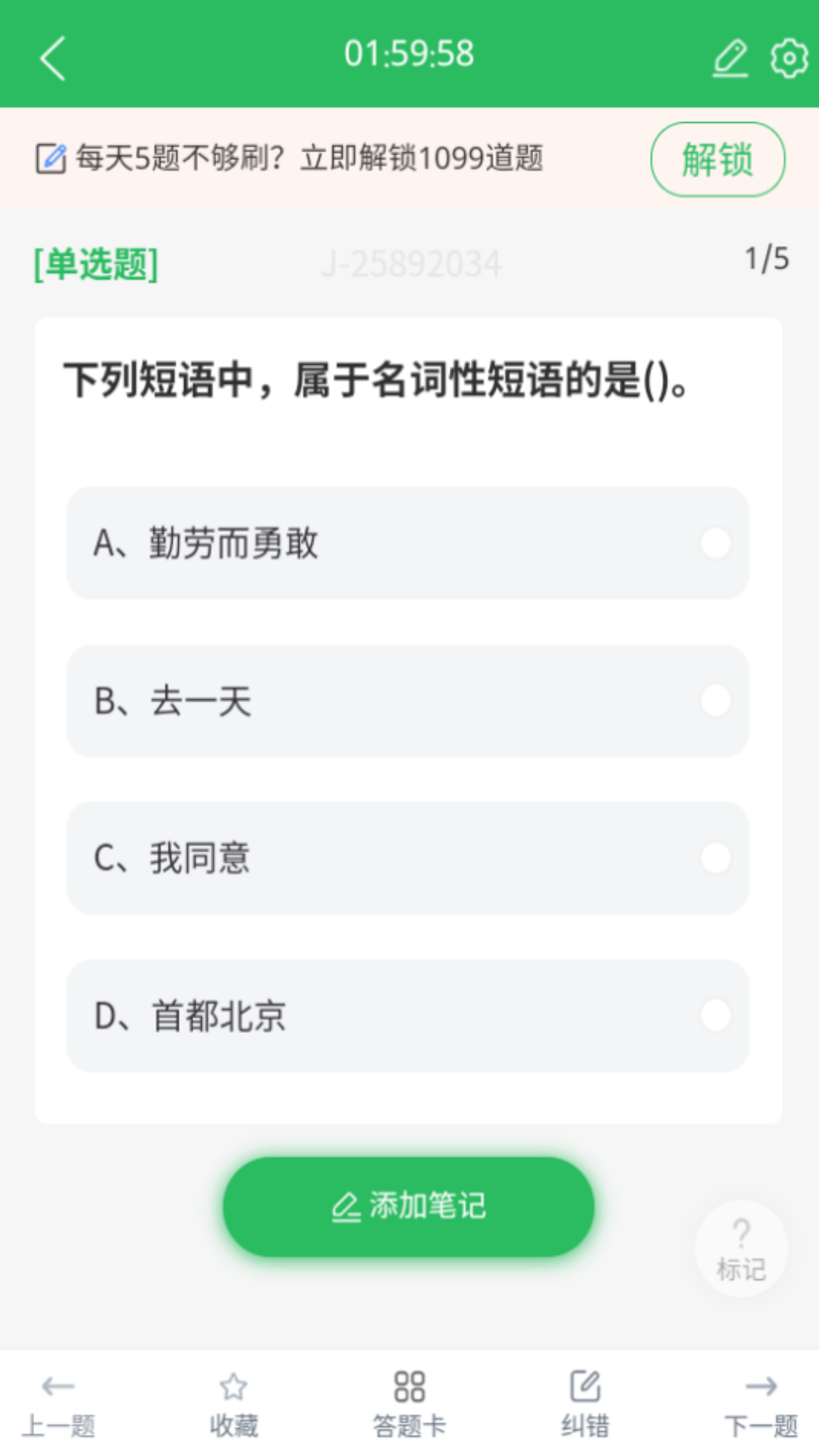Choose answer D 首都北京
819x1456 pixels.
(407, 1017)
